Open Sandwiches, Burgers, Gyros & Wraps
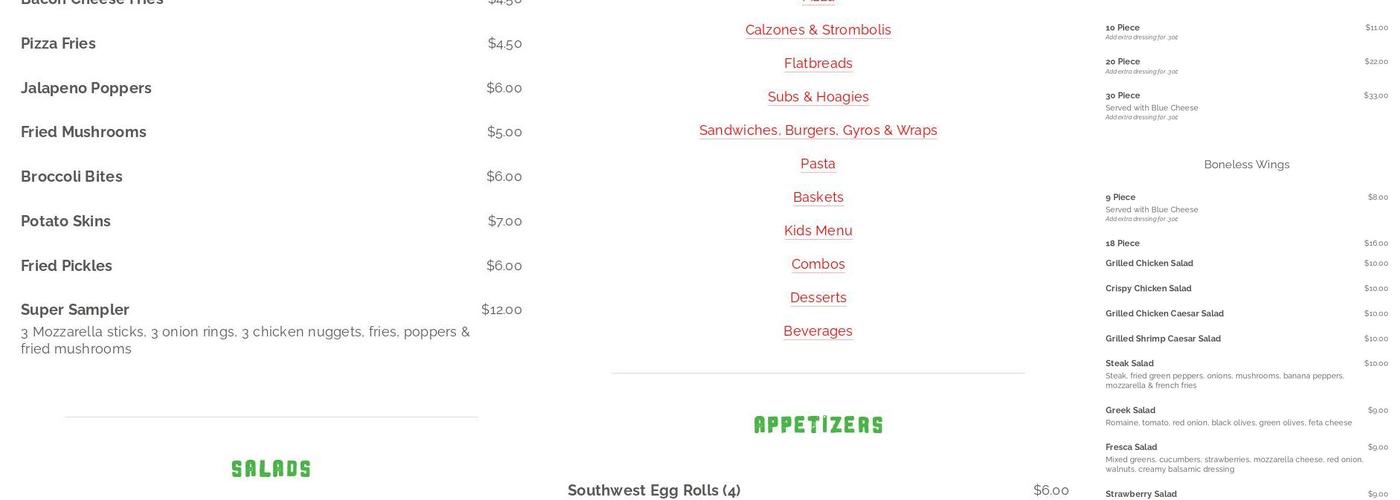 pos(817,130)
